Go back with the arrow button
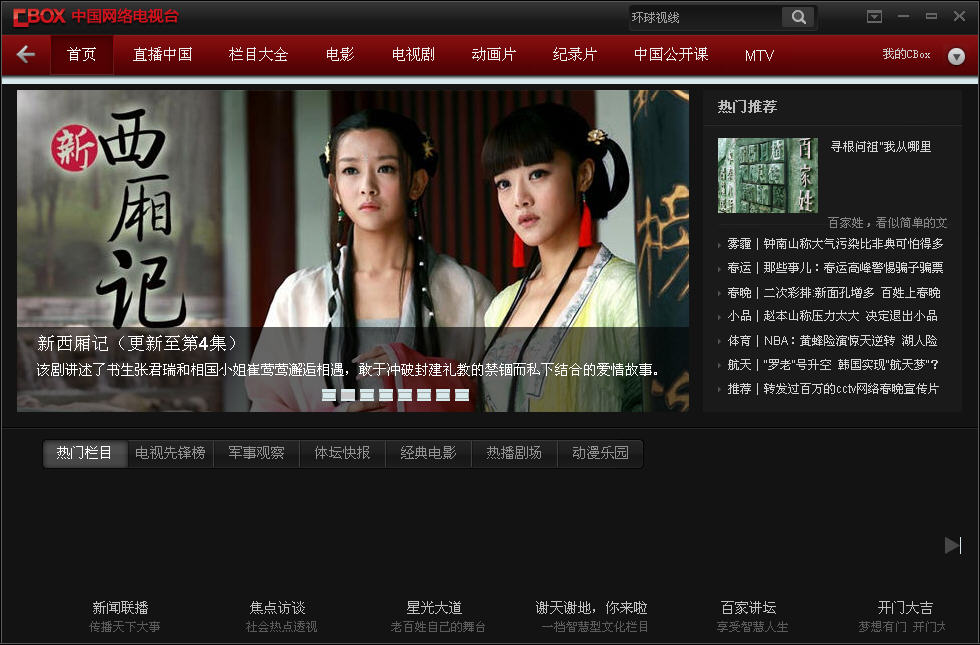 (26, 55)
